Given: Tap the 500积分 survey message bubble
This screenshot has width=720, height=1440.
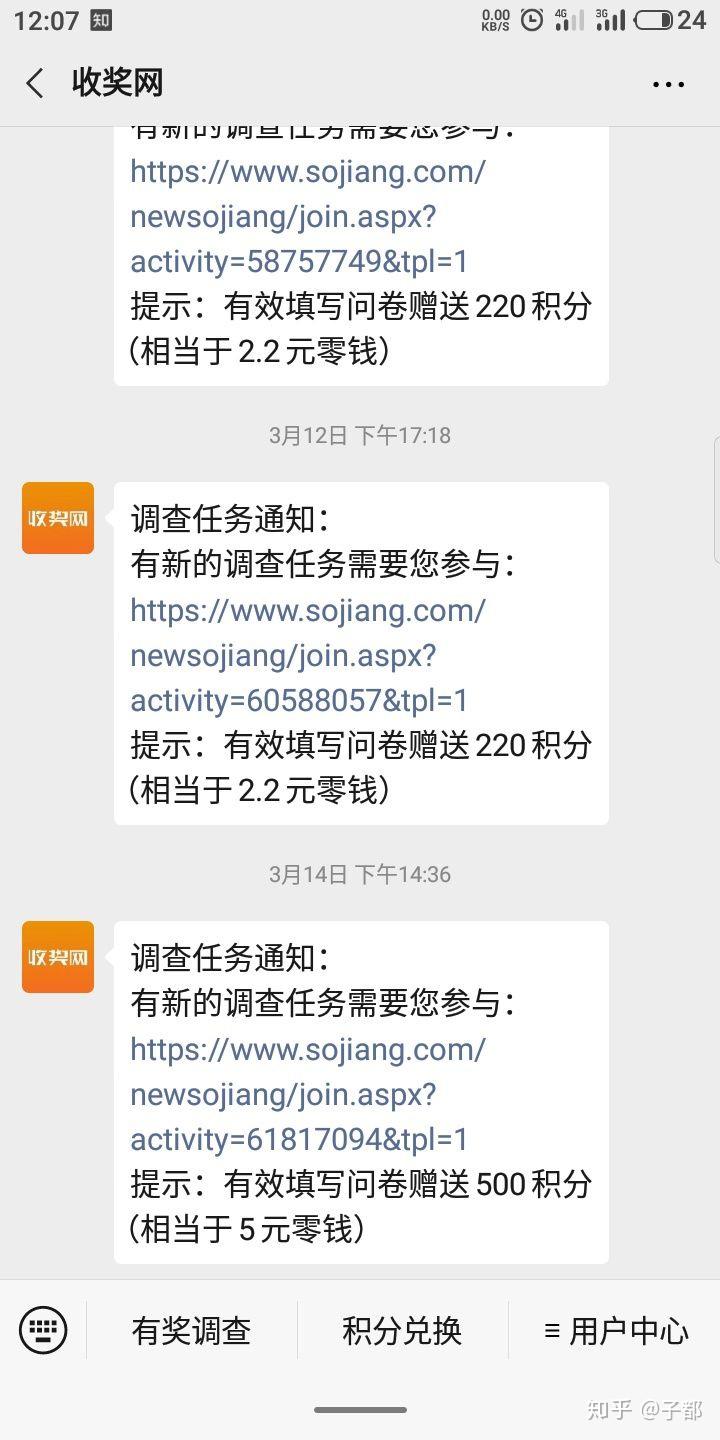Looking at the screenshot, I should (x=362, y=1090).
